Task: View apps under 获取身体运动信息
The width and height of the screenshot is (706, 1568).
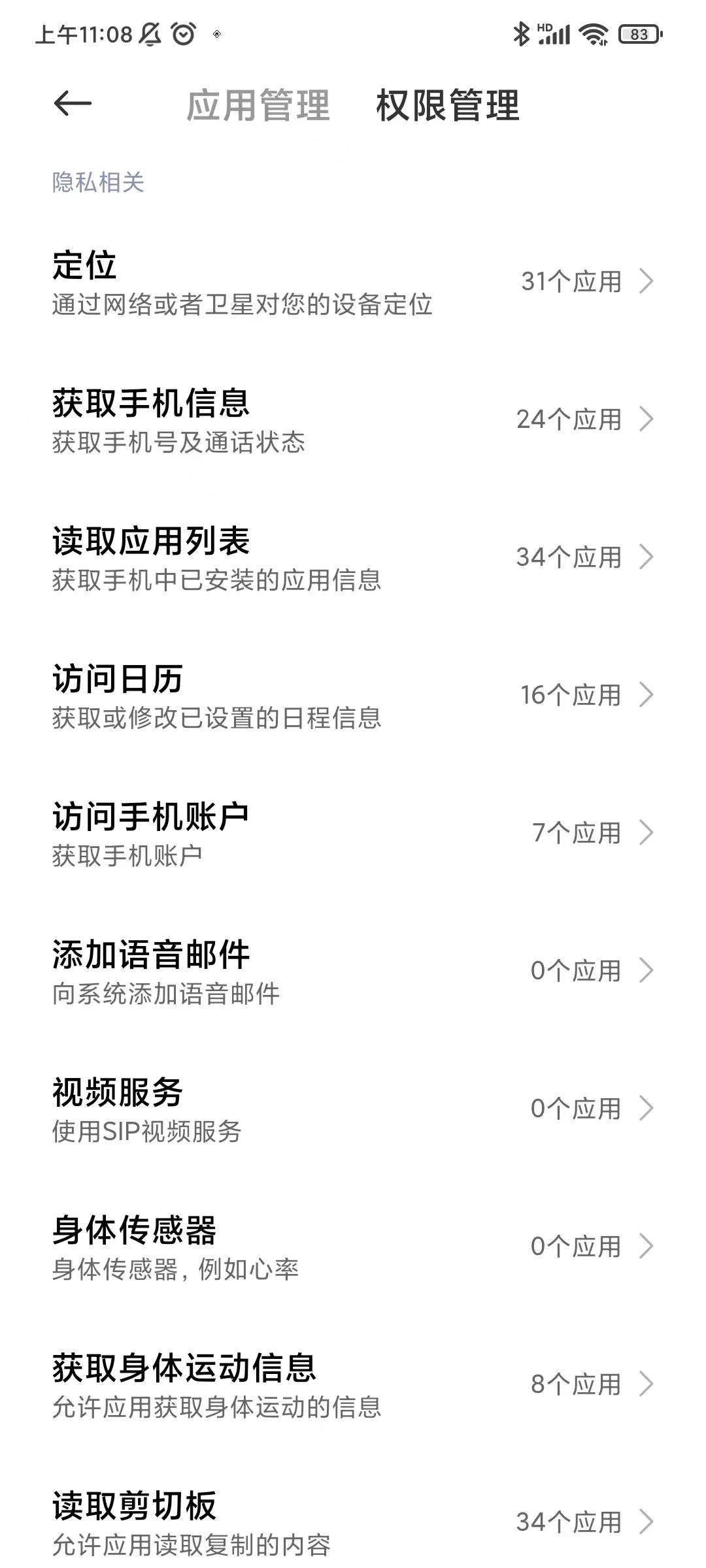Action: pos(353,1385)
